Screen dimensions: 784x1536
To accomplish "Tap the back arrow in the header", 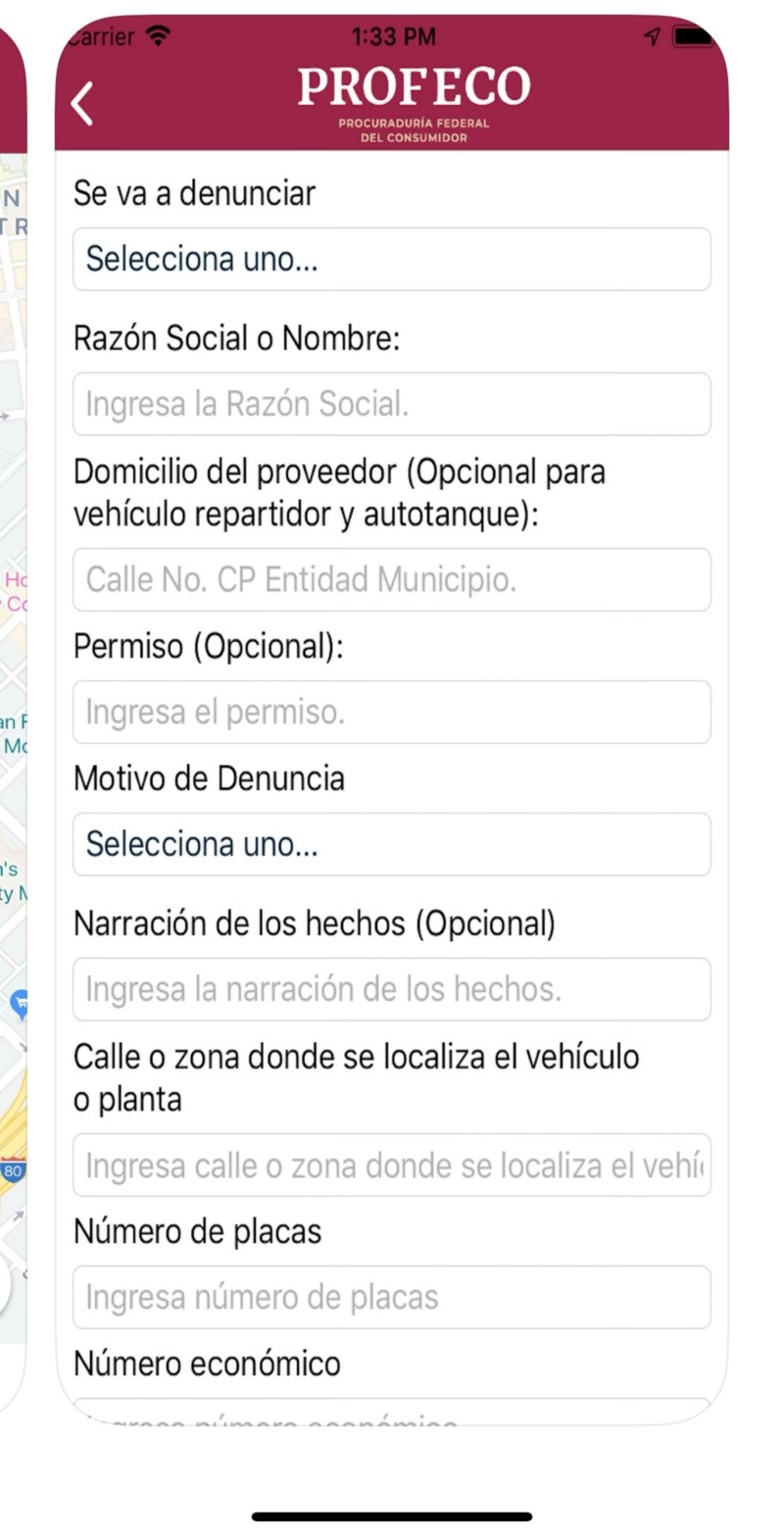I will click(x=83, y=103).
